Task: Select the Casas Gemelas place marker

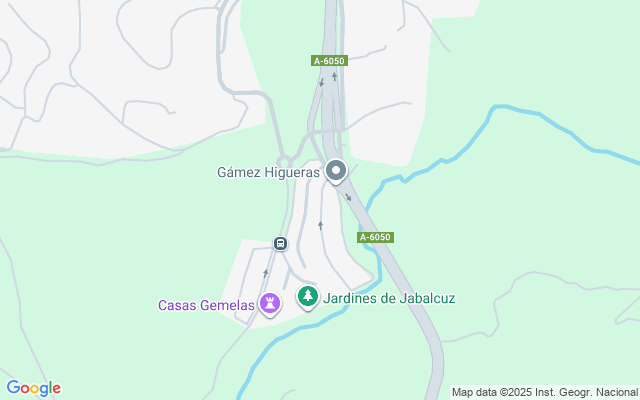Action: click(269, 302)
